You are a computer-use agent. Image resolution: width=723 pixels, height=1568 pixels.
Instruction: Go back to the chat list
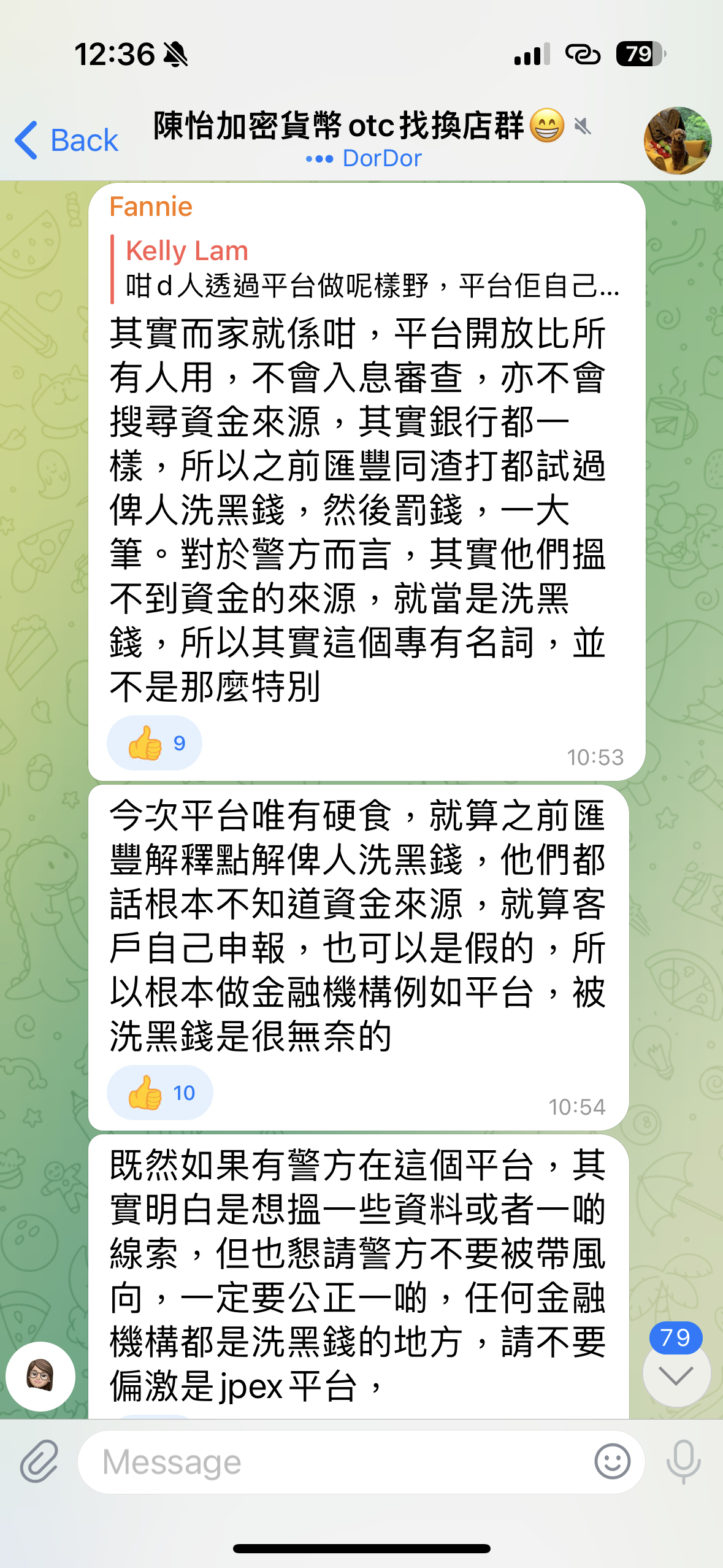pos(66,140)
